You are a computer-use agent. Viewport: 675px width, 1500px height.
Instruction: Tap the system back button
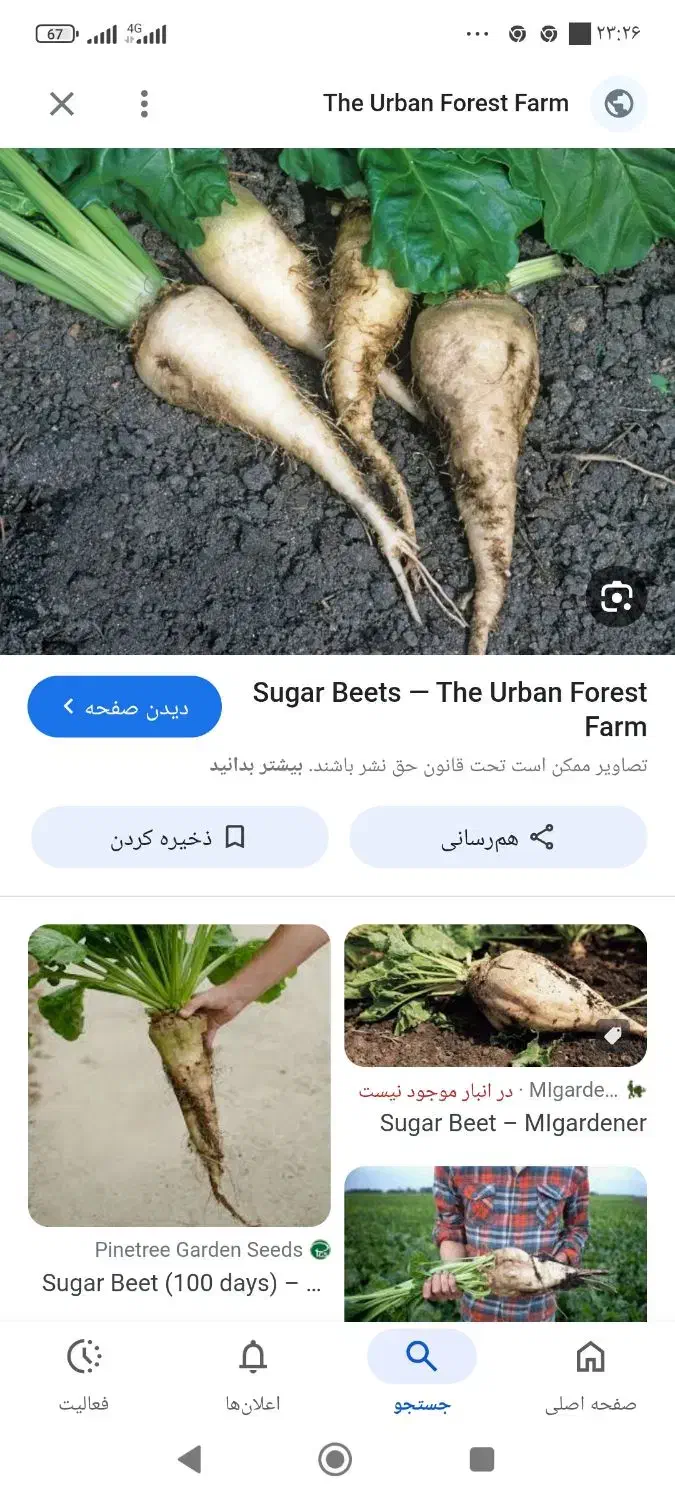click(x=189, y=1460)
